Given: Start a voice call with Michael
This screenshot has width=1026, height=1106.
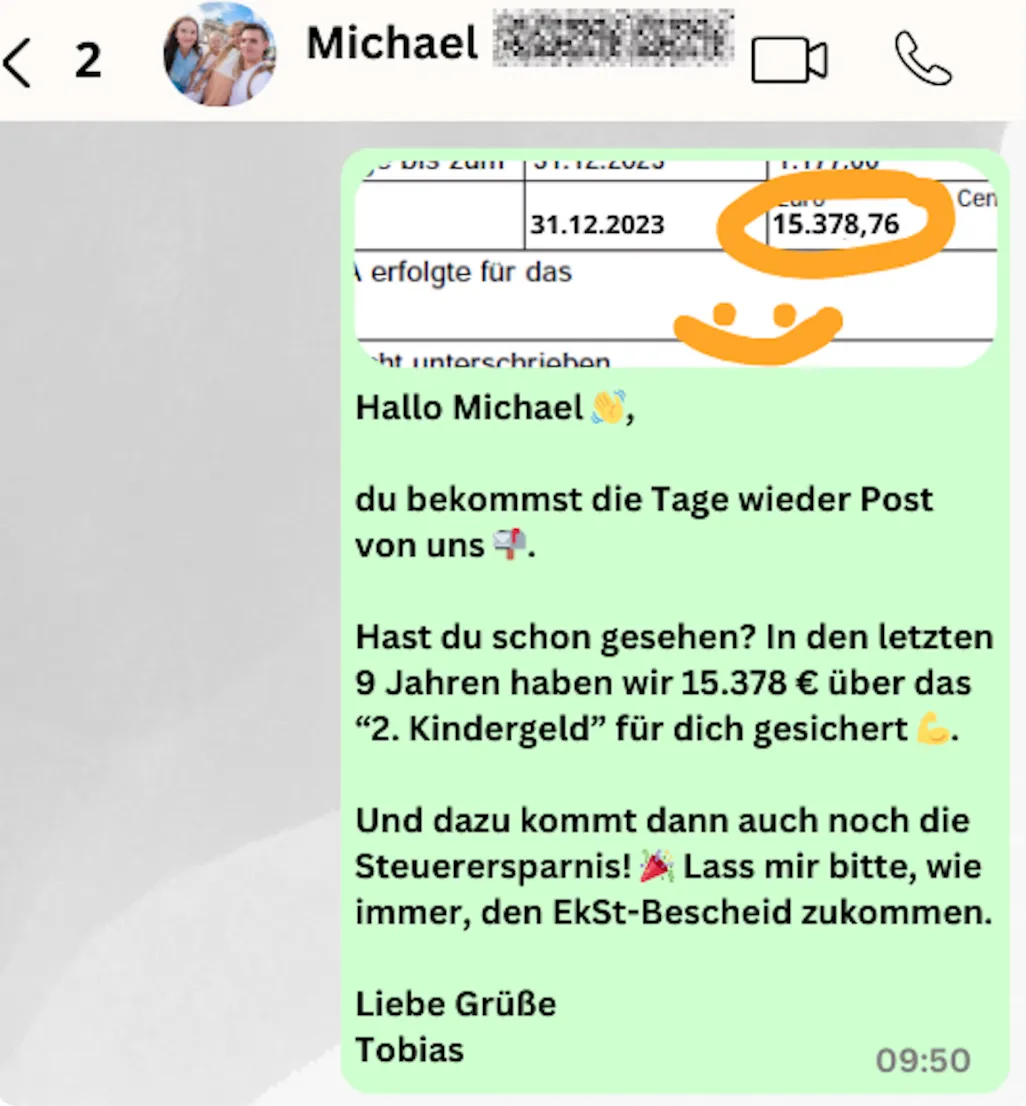Looking at the screenshot, I should [x=922, y=59].
